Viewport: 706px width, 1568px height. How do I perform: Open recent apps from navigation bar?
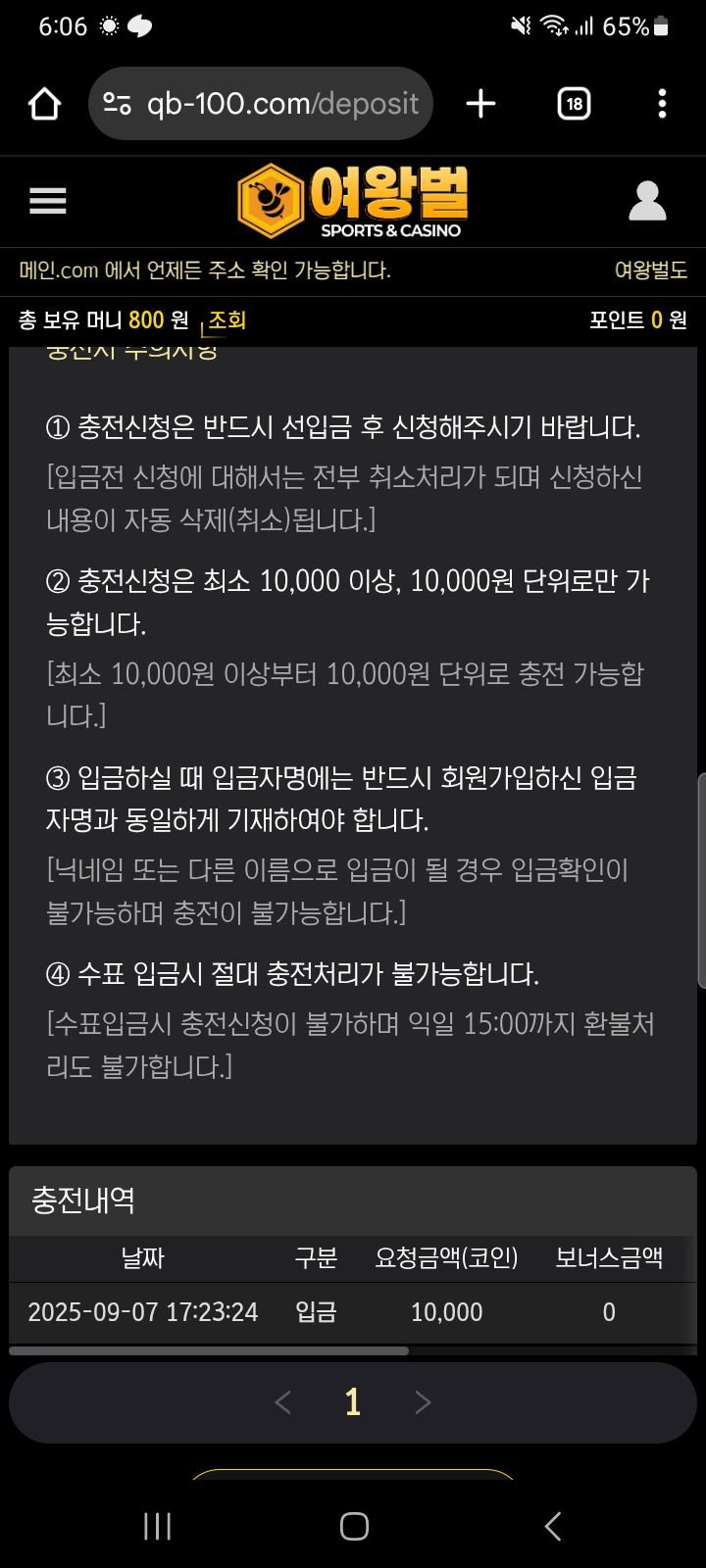(157, 1526)
